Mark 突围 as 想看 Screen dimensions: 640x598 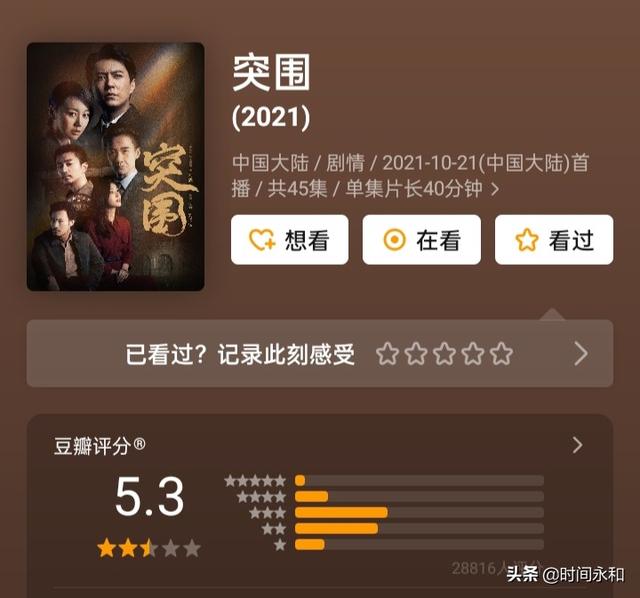coord(289,240)
